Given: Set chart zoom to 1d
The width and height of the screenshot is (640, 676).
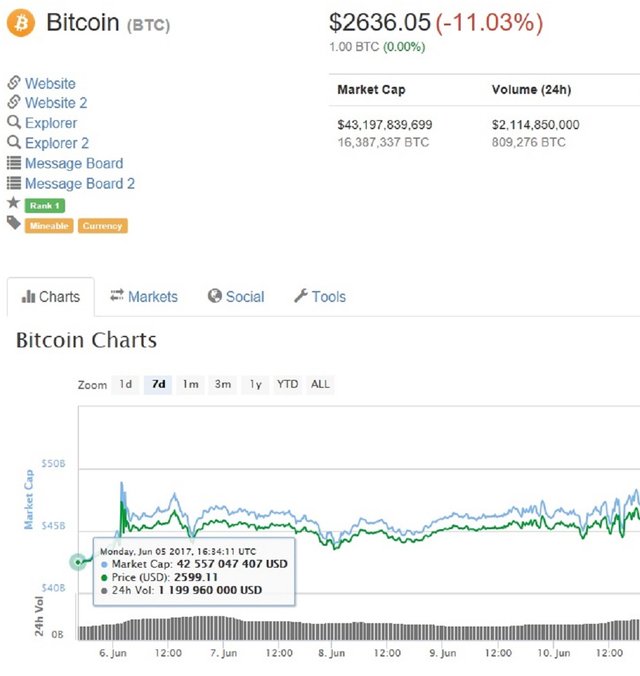Looking at the screenshot, I should point(125,384).
